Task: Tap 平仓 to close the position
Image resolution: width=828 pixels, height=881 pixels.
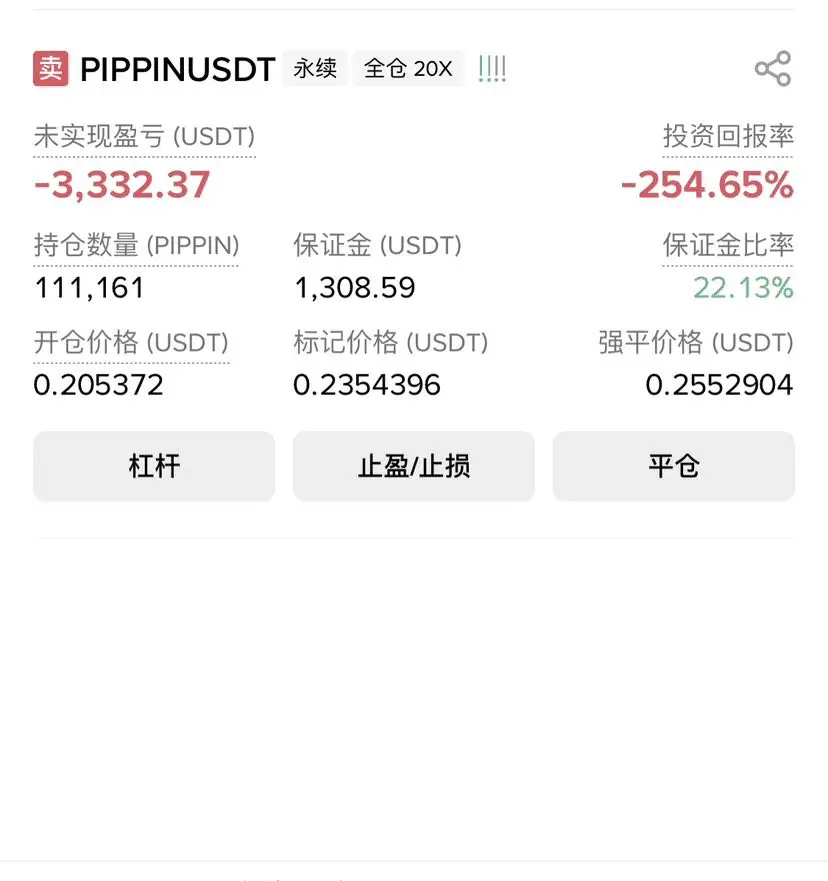Action: point(673,466)
